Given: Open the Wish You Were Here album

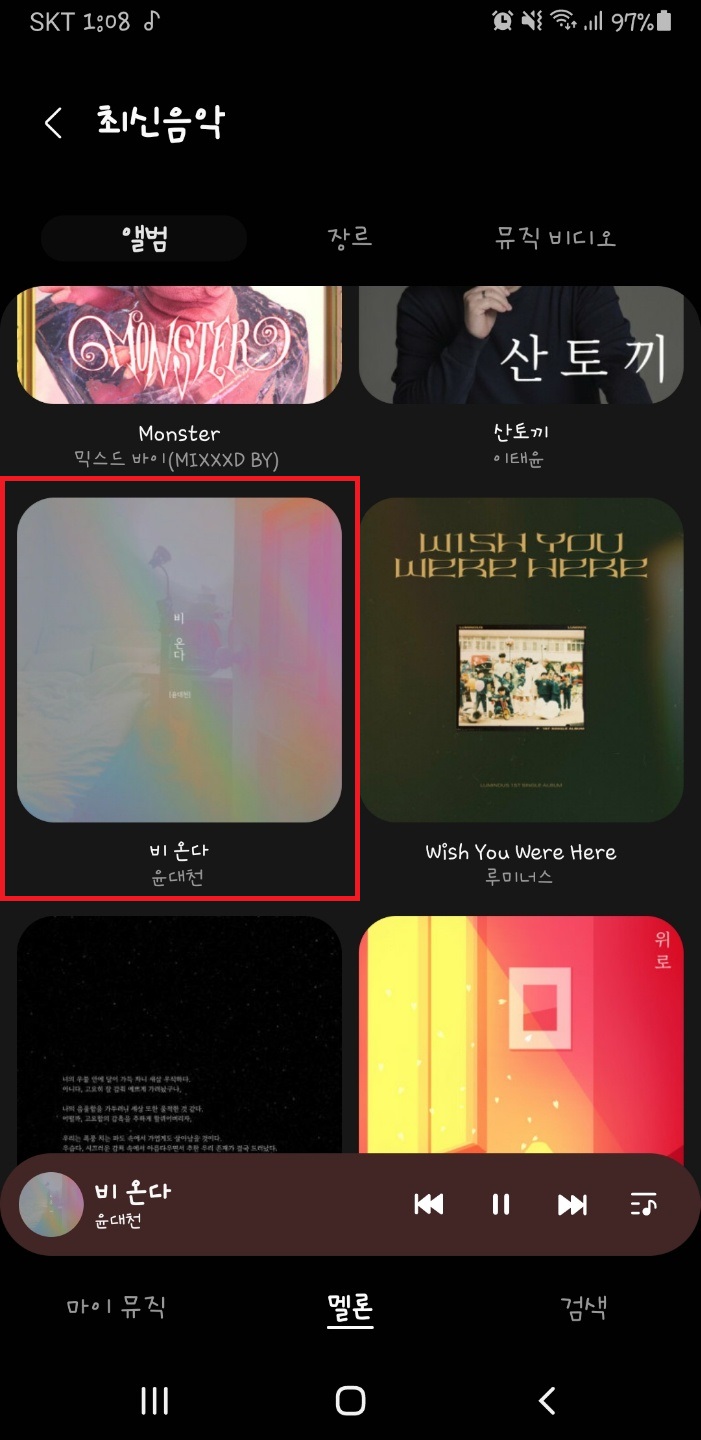Looking at the screenshot, I should point(521,660).
